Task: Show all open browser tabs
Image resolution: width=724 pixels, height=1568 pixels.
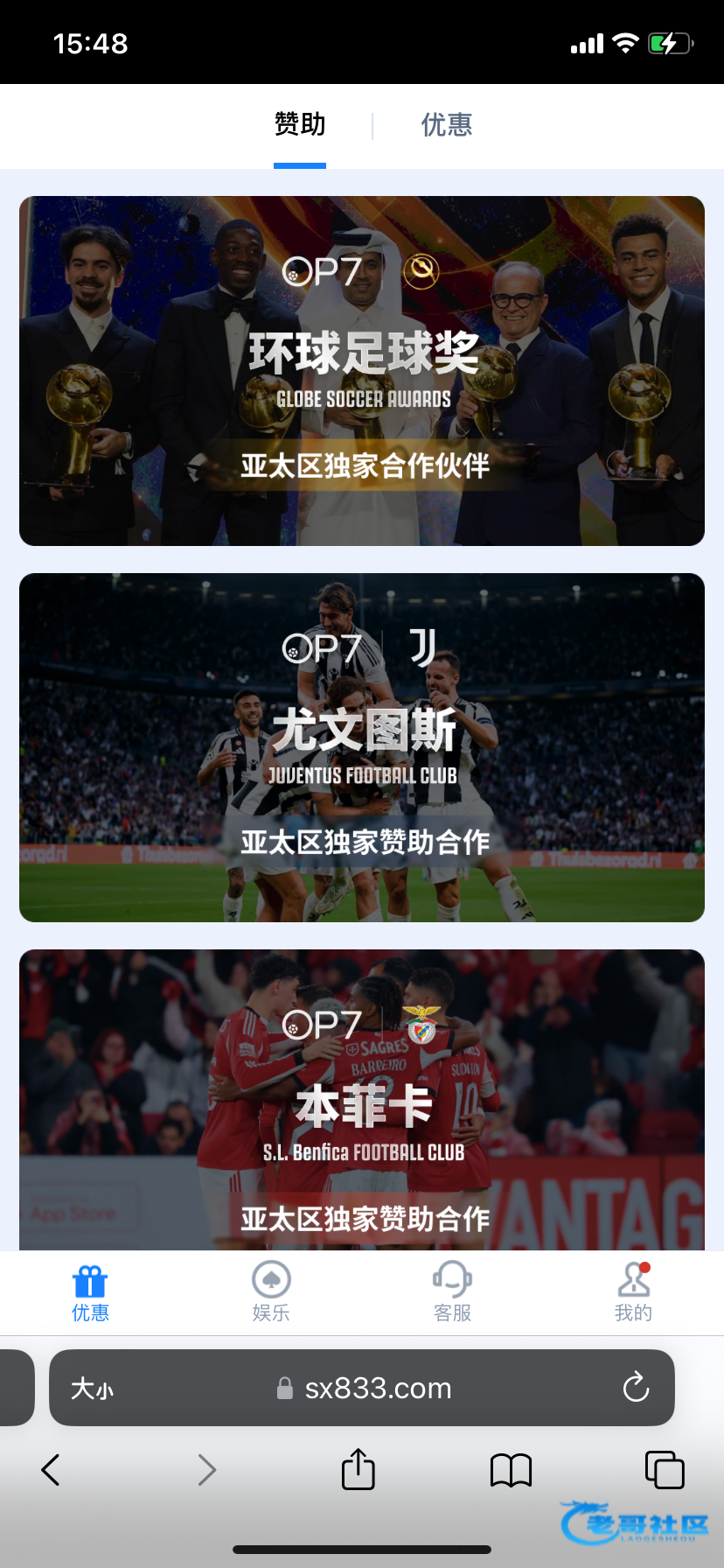Action: click(665, 1470)
